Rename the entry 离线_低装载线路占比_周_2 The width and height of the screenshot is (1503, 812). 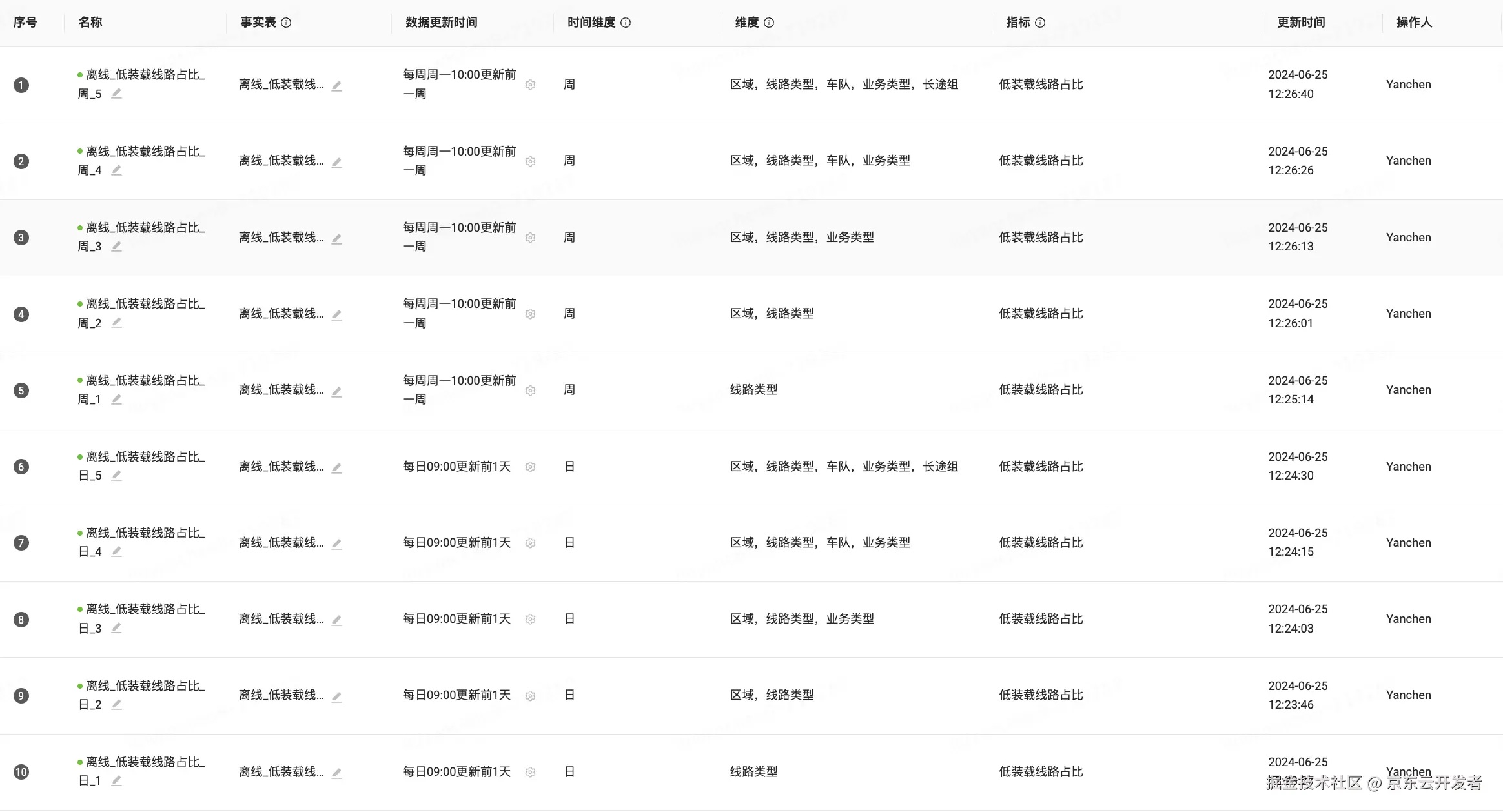[x=116, y=323]
